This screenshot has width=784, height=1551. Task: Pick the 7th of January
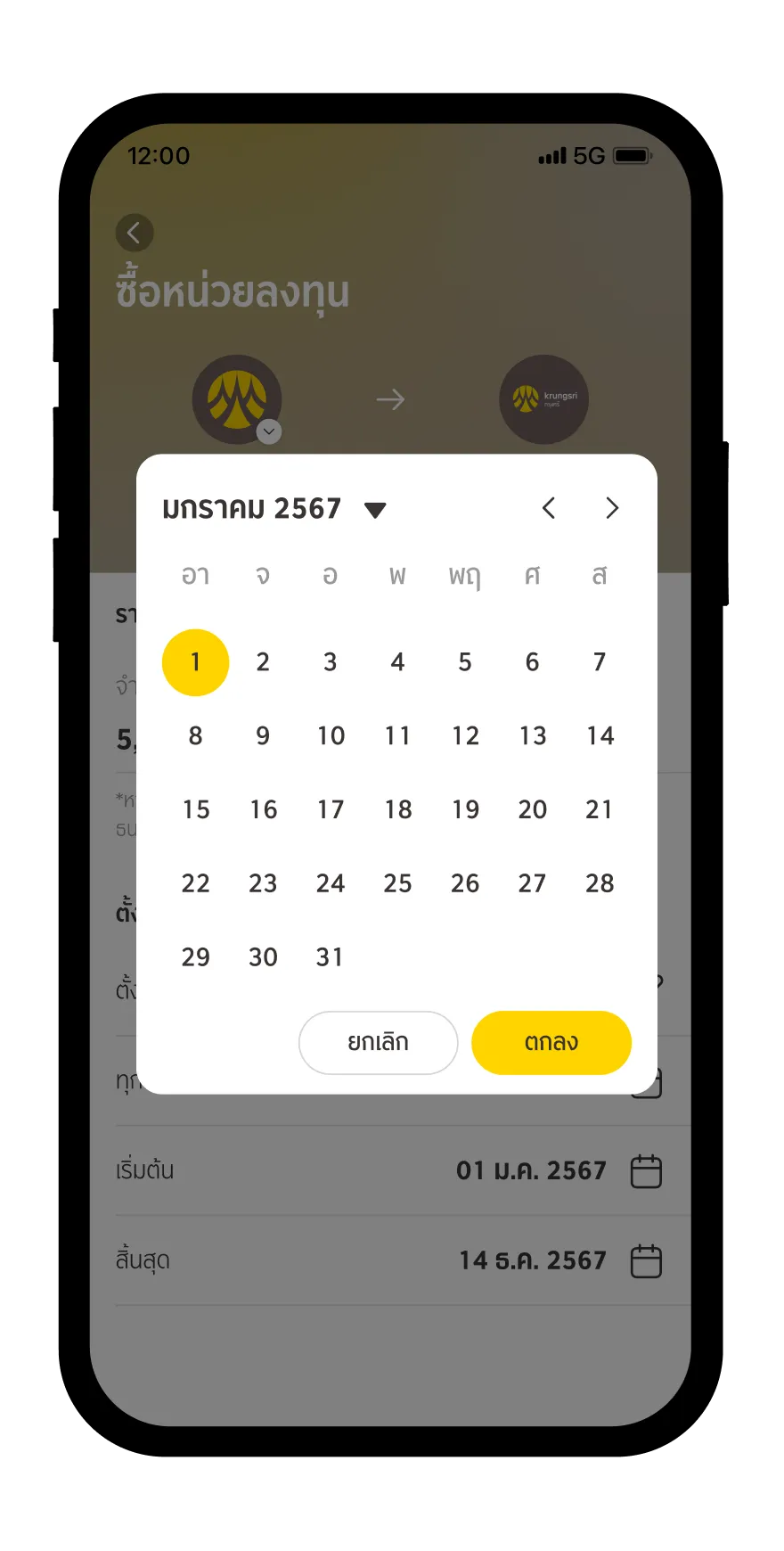click(600, 662)
